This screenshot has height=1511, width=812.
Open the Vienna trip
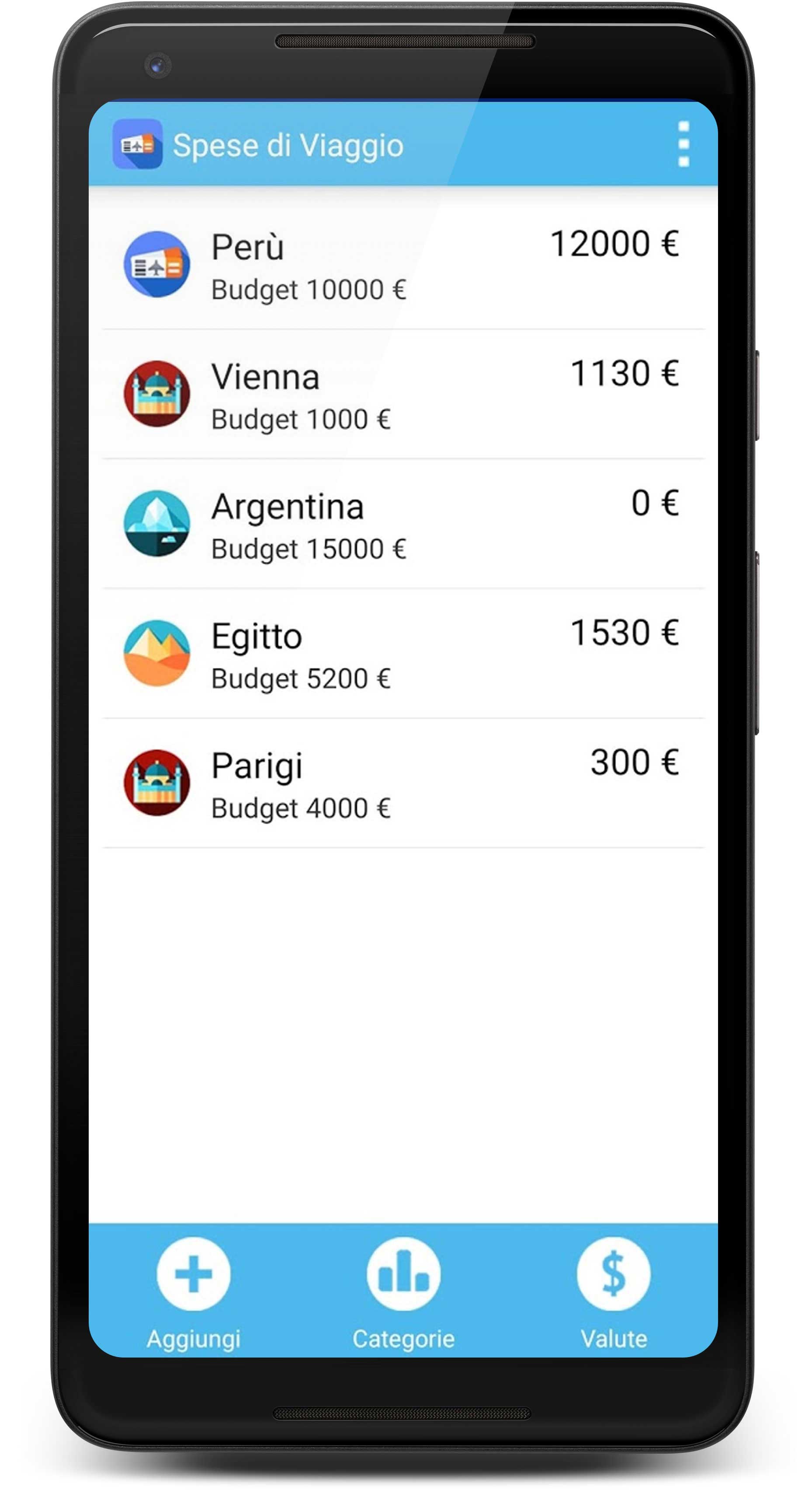(x=403, y=394)
